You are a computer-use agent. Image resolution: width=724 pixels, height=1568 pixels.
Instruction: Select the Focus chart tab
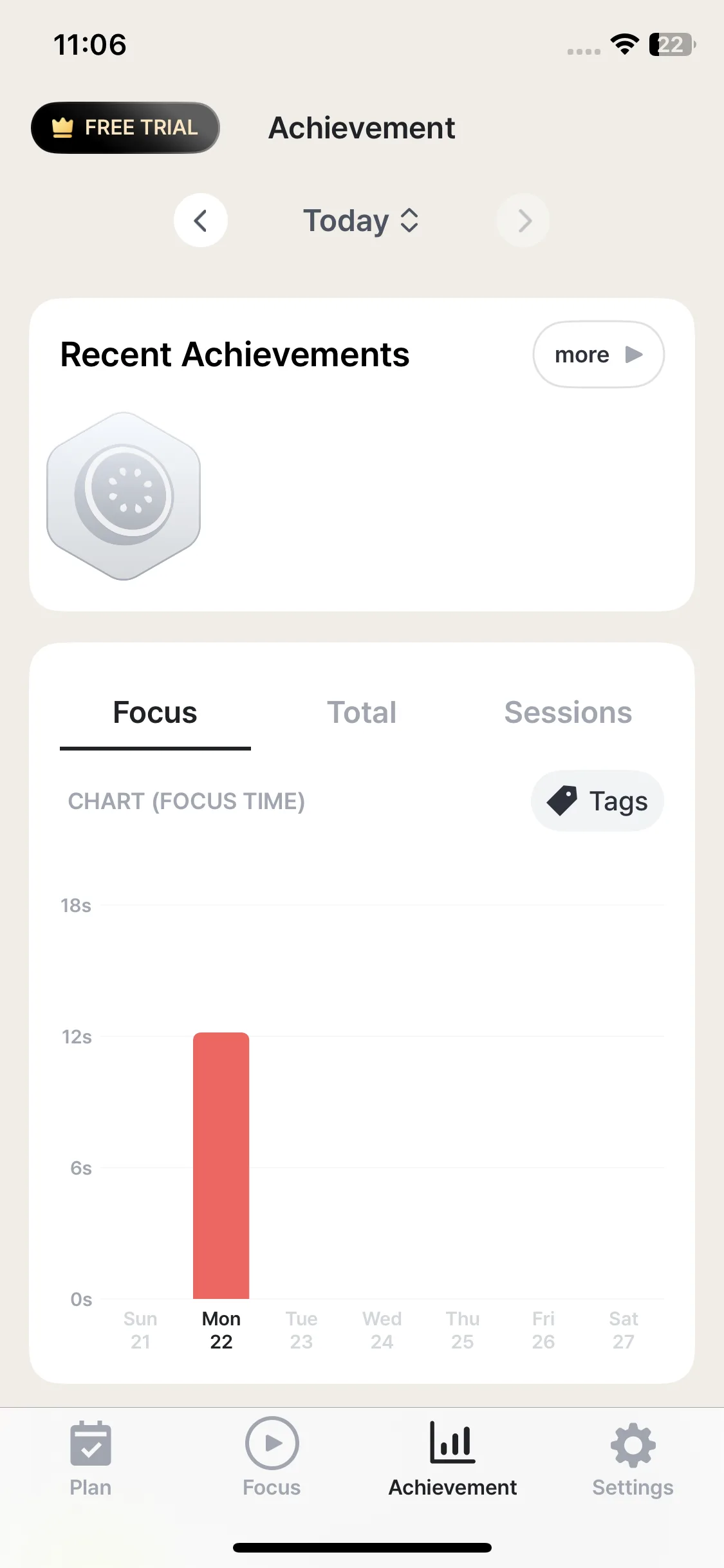(x=155, y=713)
